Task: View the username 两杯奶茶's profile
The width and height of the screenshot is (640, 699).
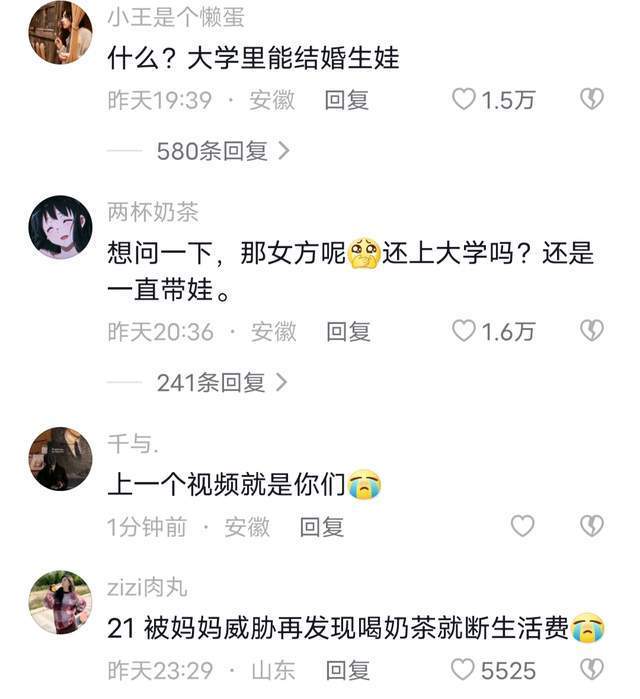Action: click(x=153, y=211)
